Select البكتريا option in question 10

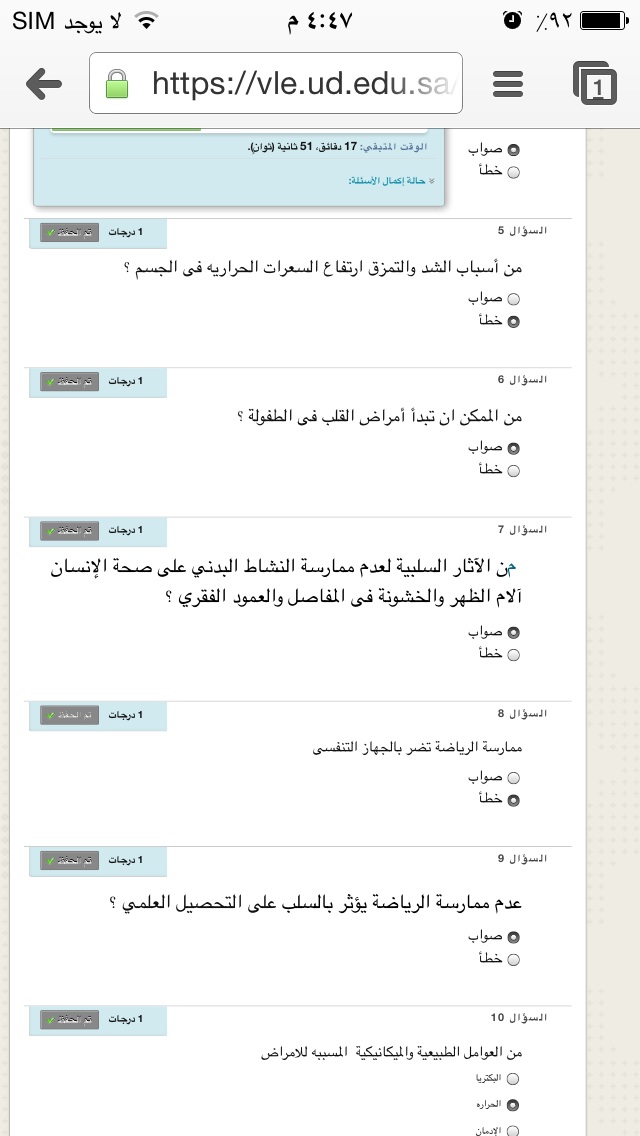tap(513, 1079)
